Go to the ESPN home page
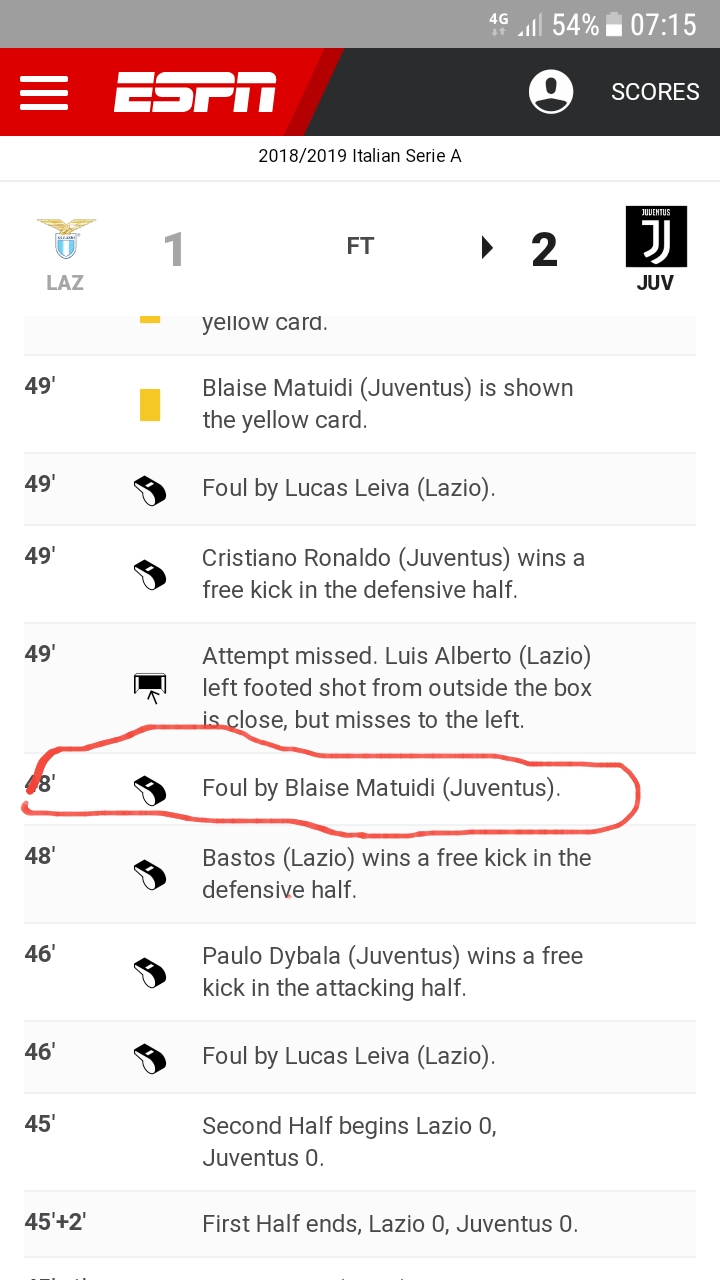Screen dimensions: 720x1280 tap(195, 93)
